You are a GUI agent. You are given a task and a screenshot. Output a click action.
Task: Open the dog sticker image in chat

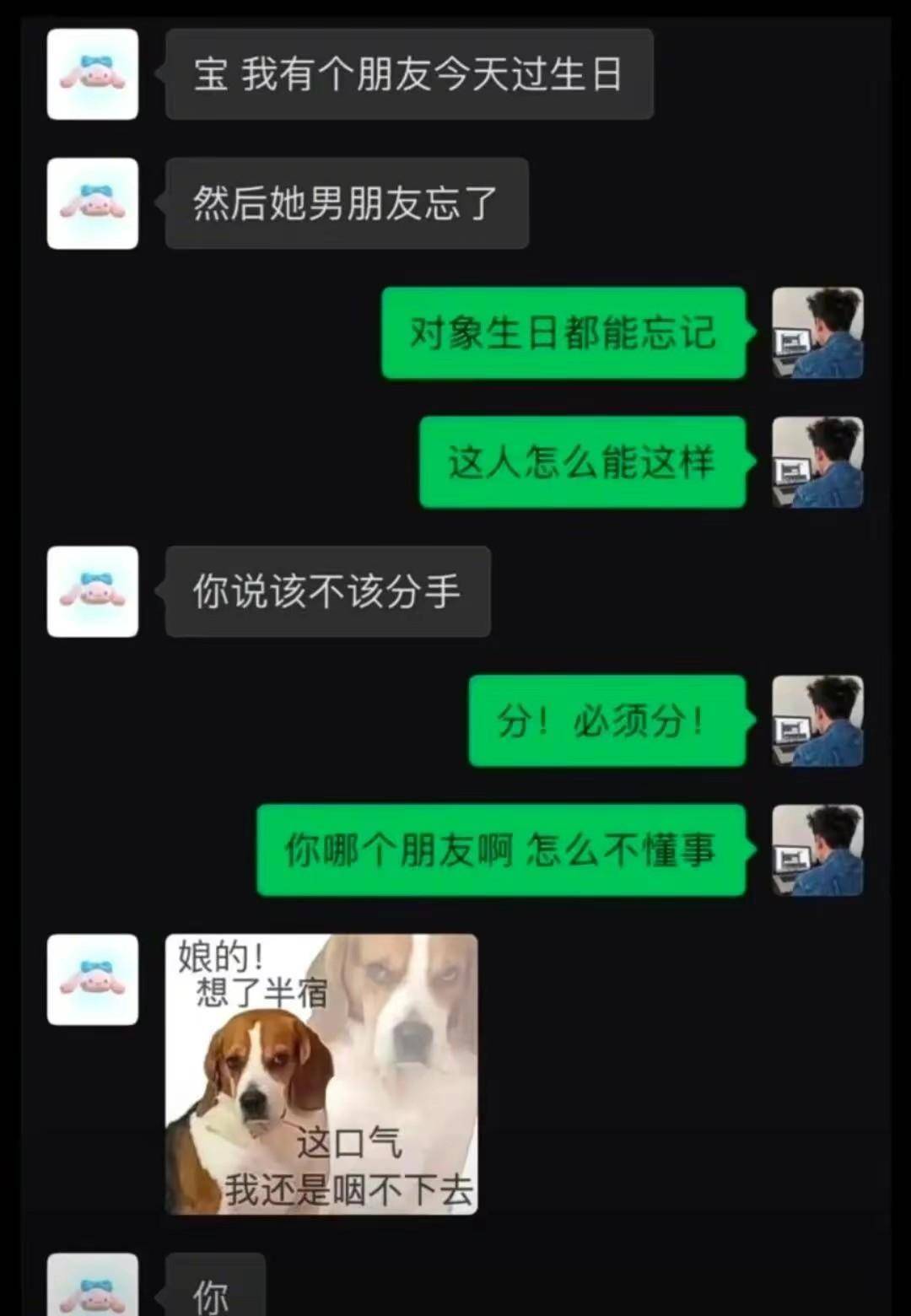(x=321, y=1074)
